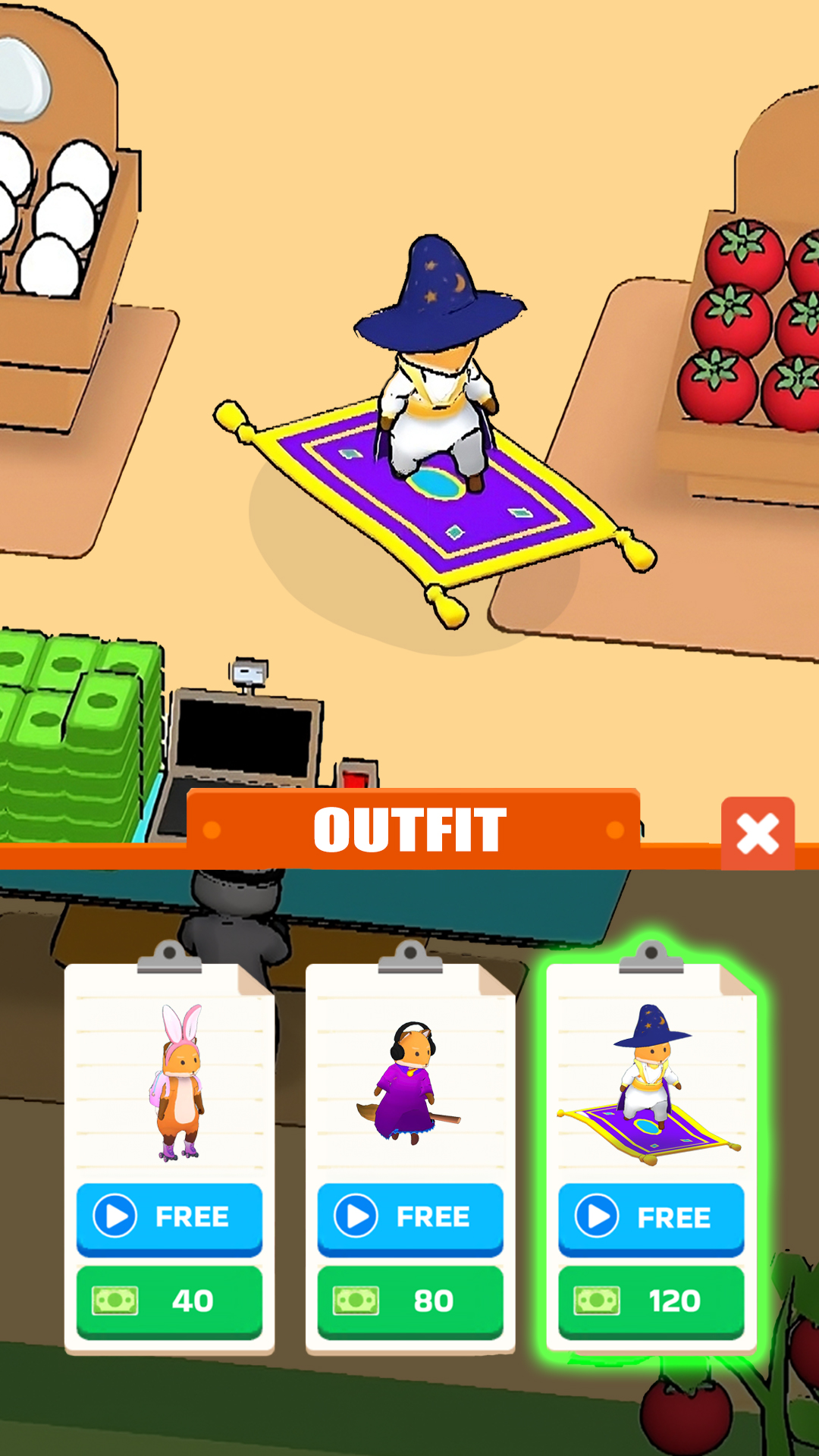Viewport: 819px width, 1456px height.
Task: Buy bunny outfit for 40 cash
Action: point(169,1301)
